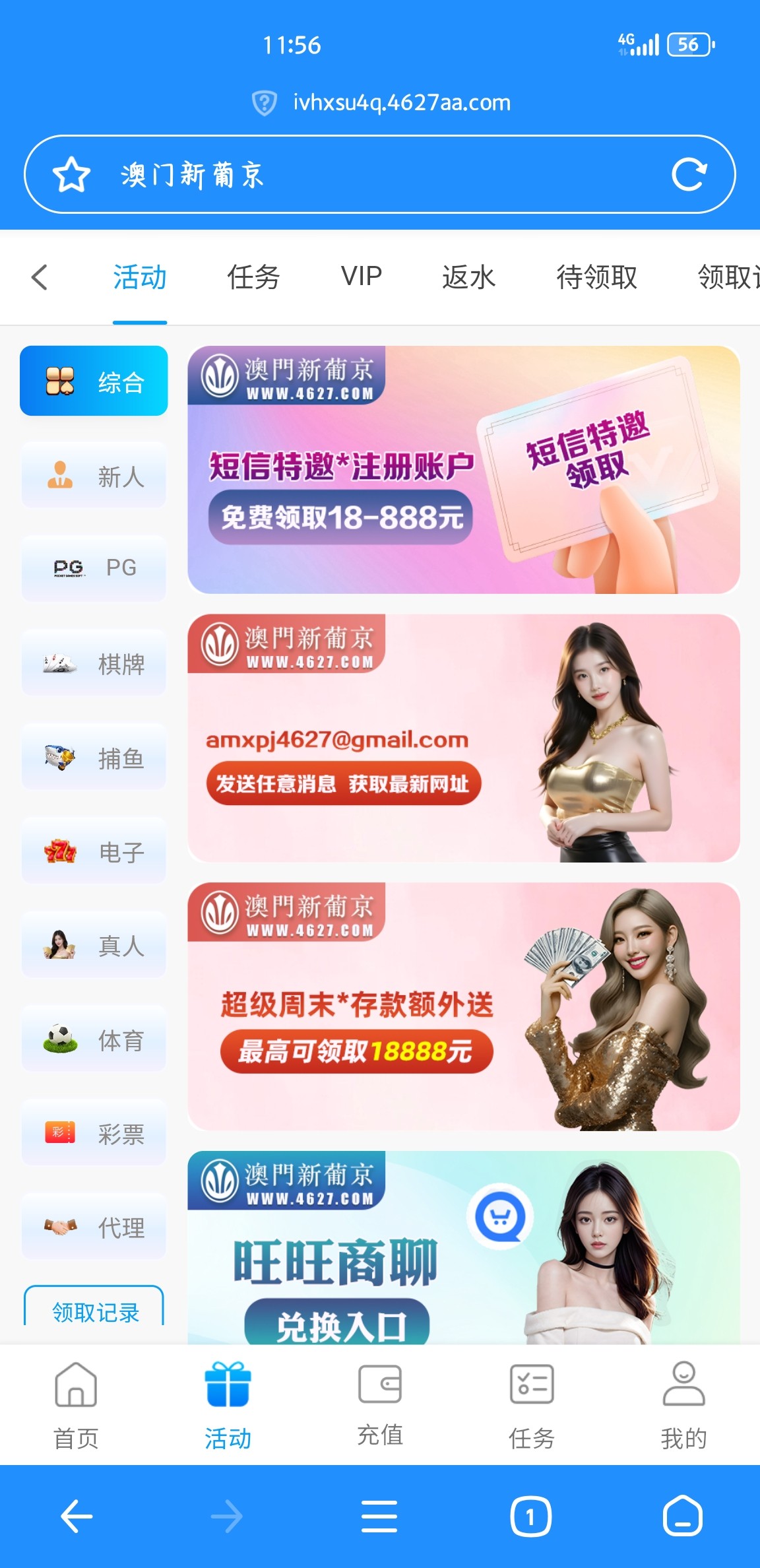Viewport: 760px width, 1568px height.
Task: Open the VIP tab
Action: [362, 277]
